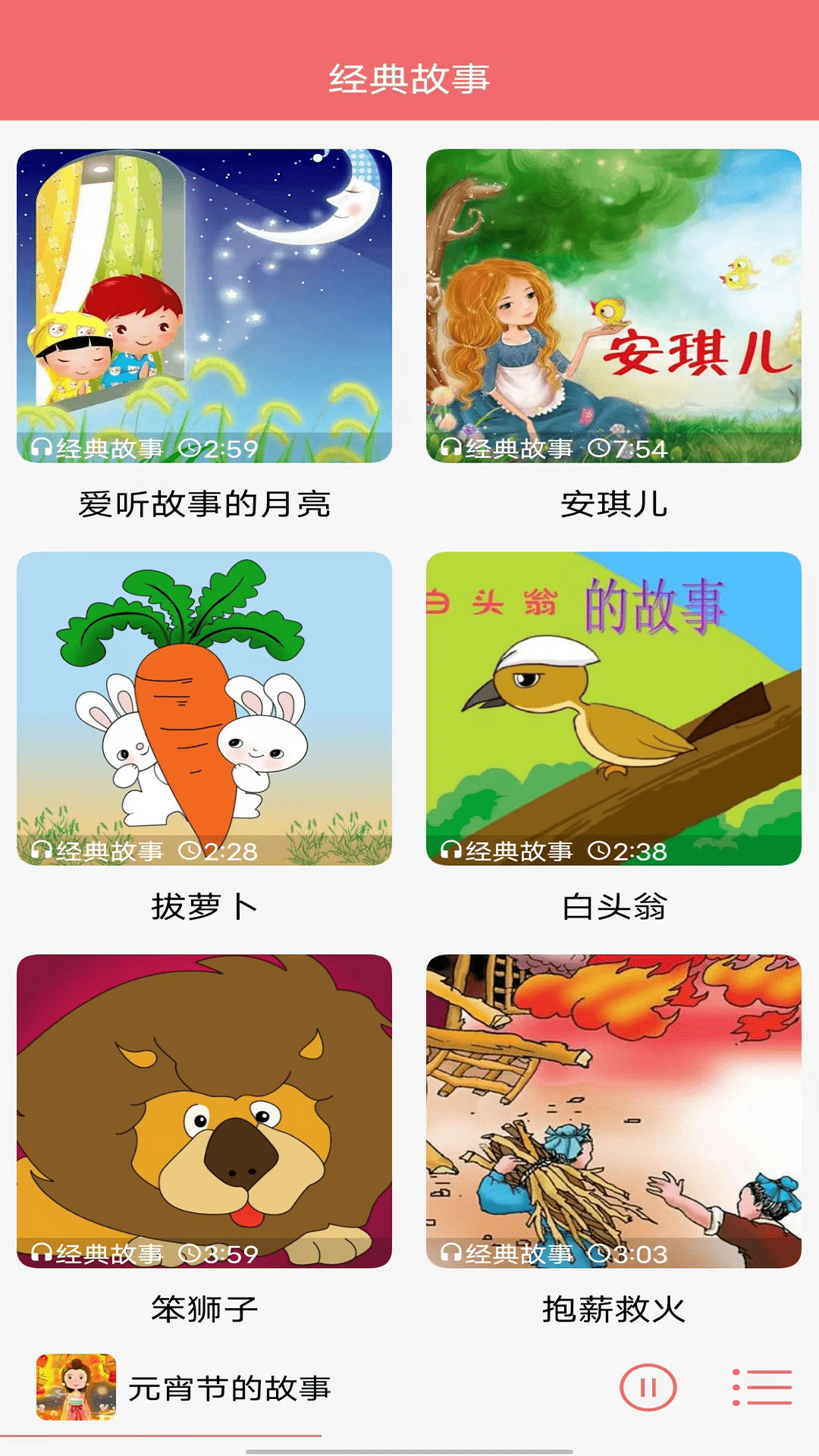Image resolution: width=819 pixels, height=1456 pixels.
Task: Click the headphone icon on 安琪儿 card
Action: 452,447
